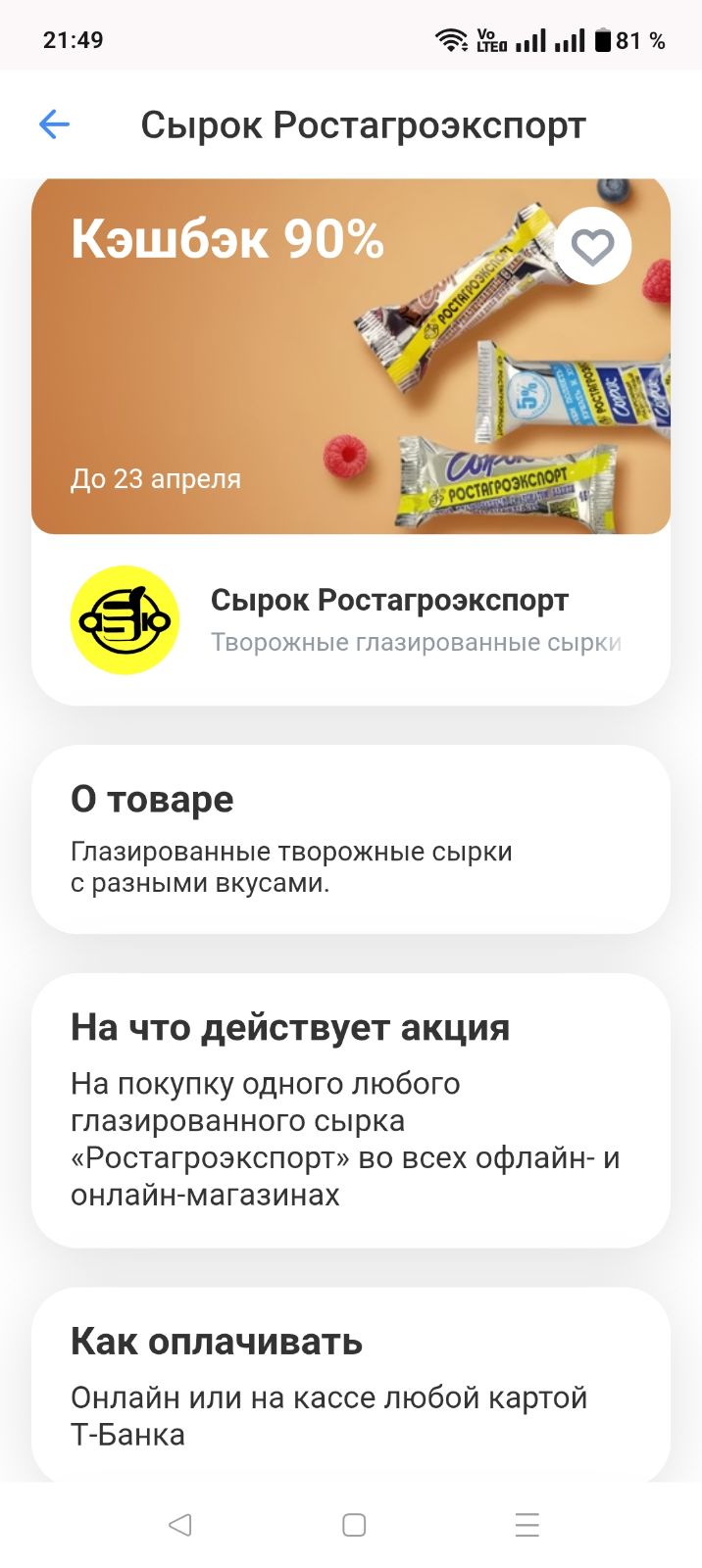Tap the system home button
This screenshot has width=702, height=1568.
(354, 1525)
